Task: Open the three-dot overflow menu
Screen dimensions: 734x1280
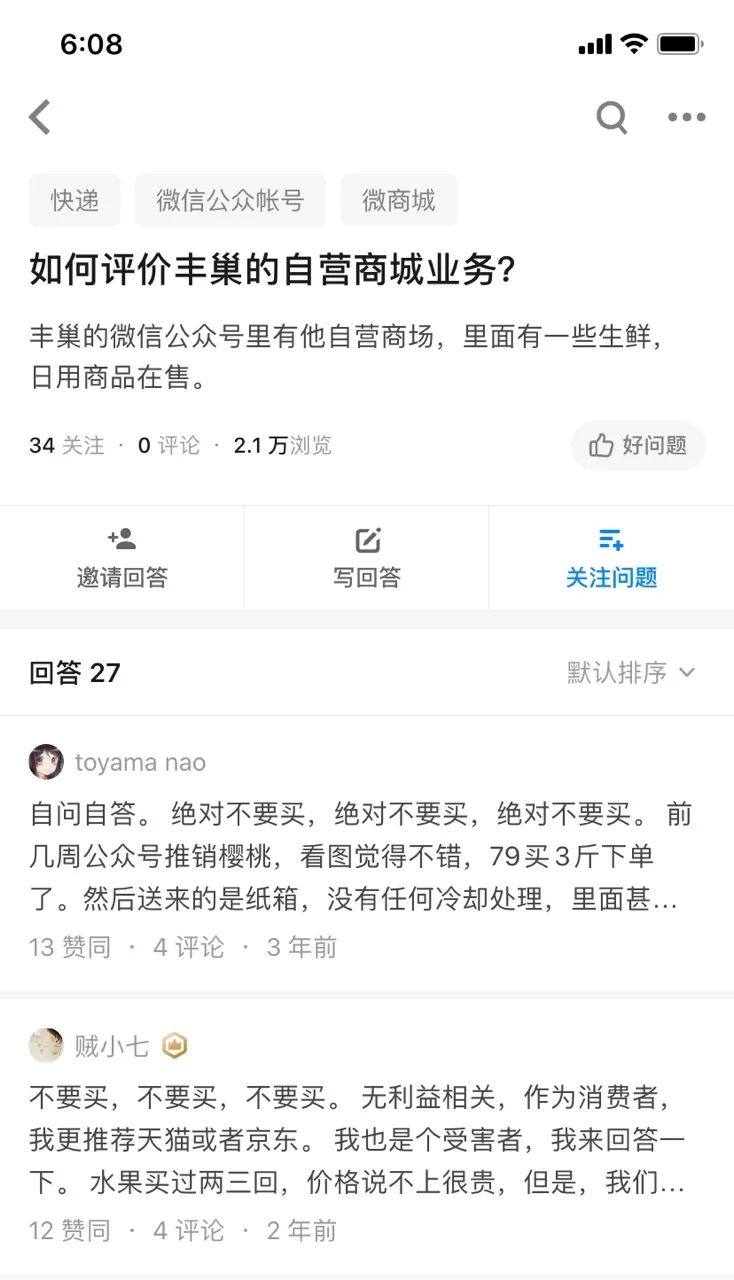Action: tap(686, 117)
